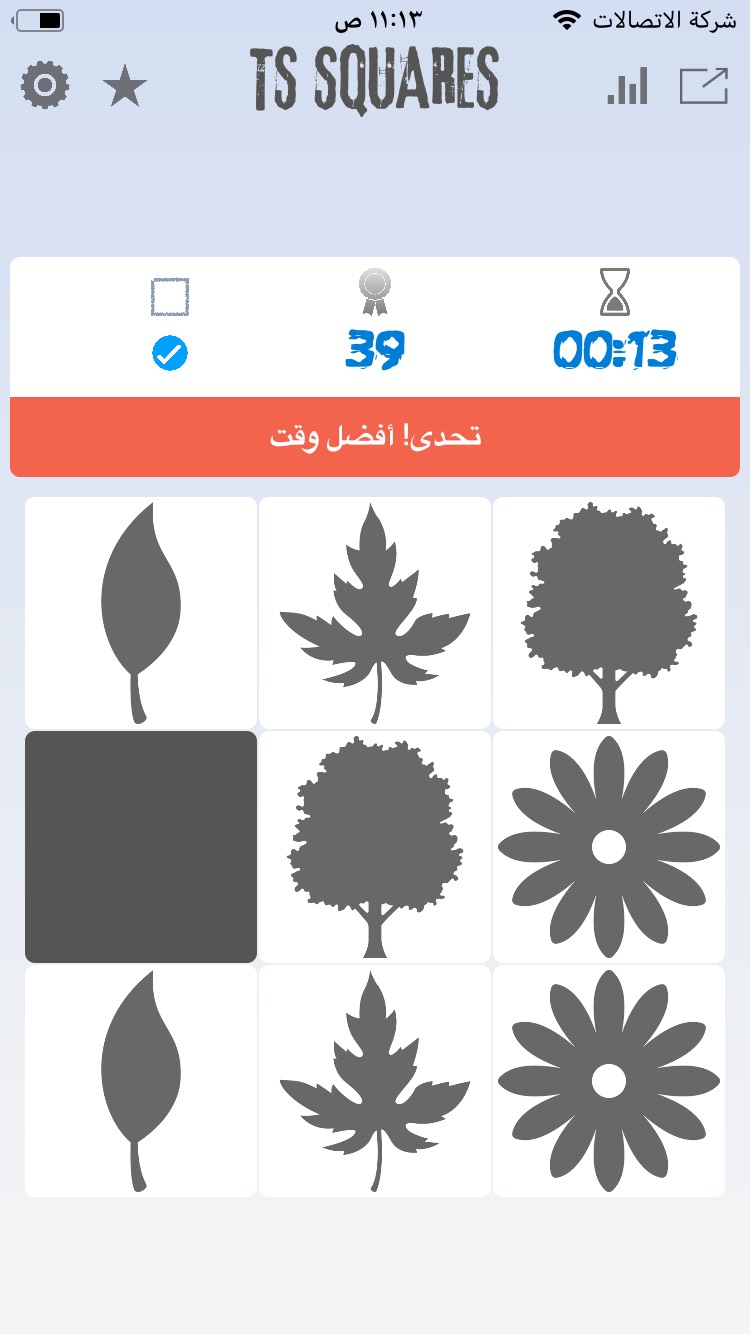Open the statistics bar chart

tap(627, 86)
